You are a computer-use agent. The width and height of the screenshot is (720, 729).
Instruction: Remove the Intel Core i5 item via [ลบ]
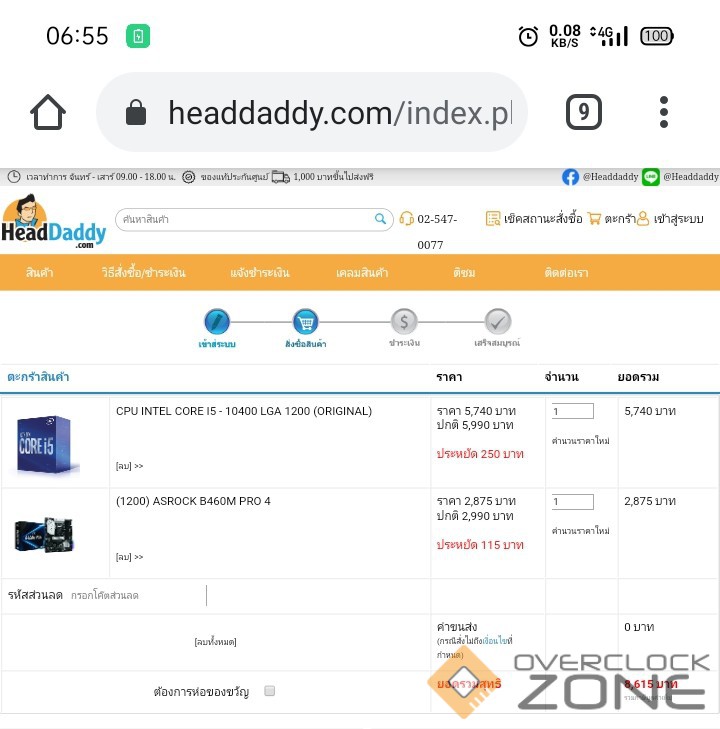pyautogui.click(x=129, y=466)
